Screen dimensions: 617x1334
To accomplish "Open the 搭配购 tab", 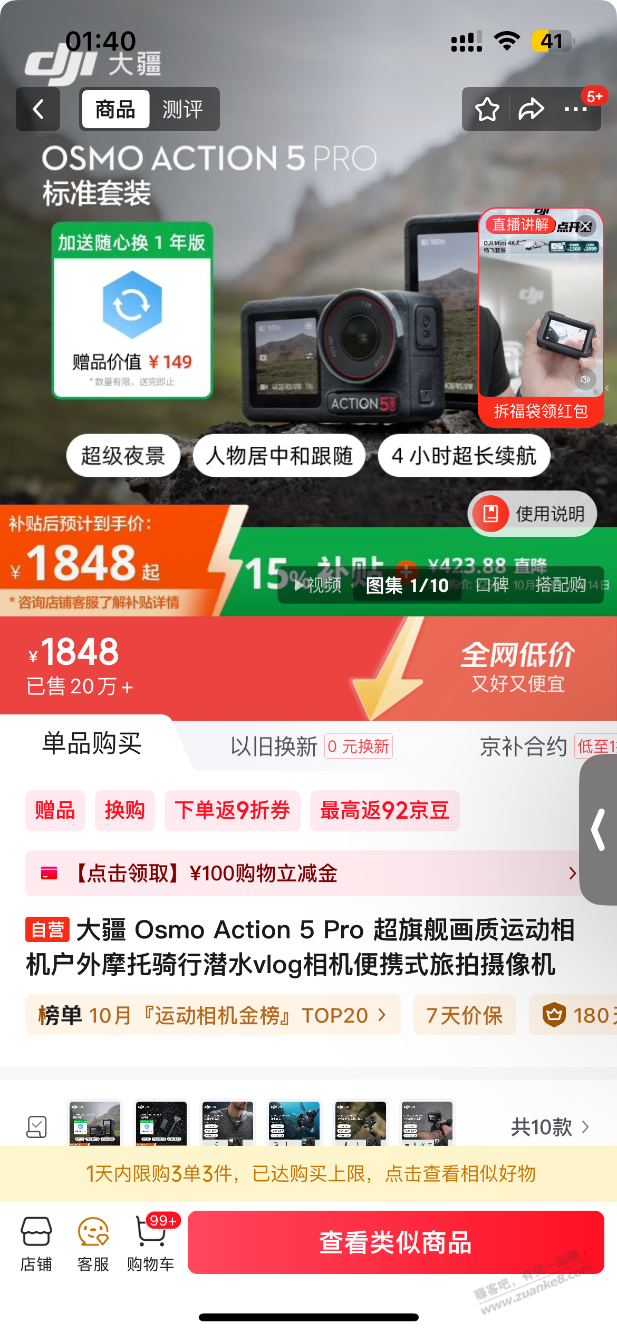I will click(561, 585).
